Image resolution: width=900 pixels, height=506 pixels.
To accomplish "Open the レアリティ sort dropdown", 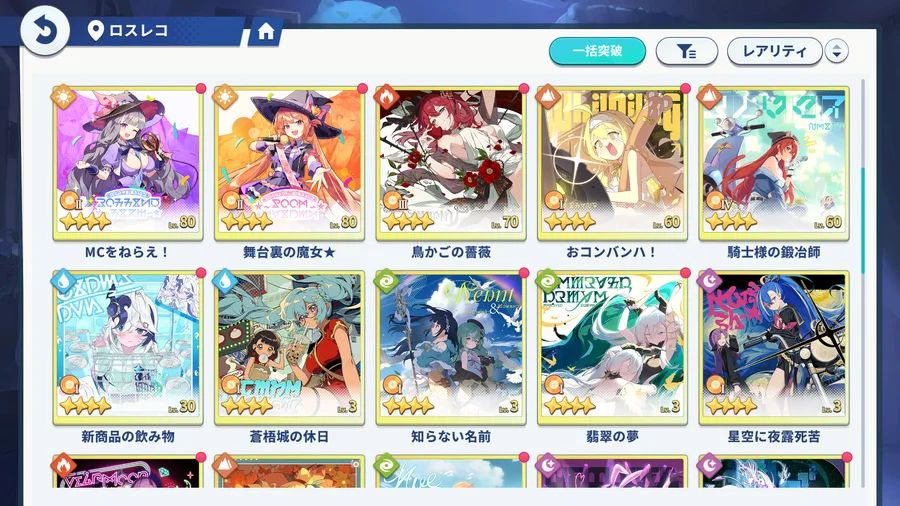I will coord(774,51).
